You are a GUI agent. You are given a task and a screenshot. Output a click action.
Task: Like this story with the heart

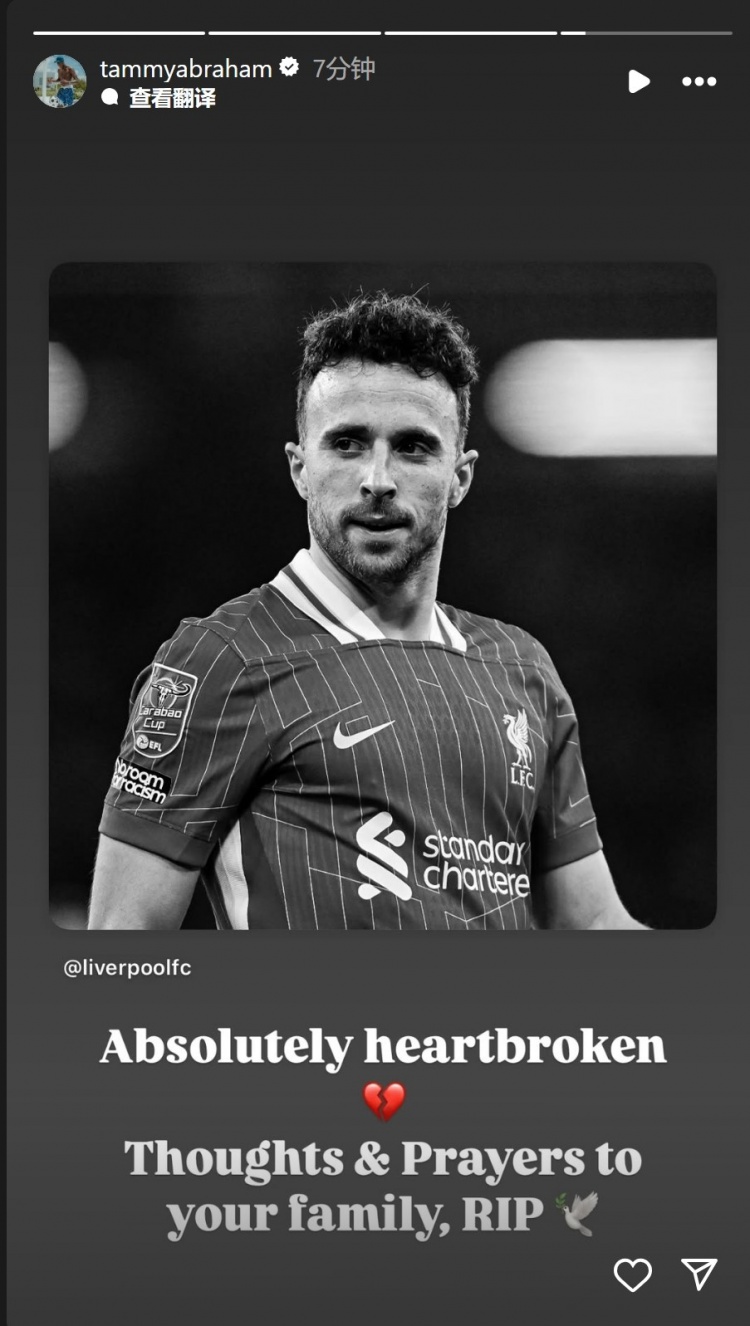point(632,1274)
